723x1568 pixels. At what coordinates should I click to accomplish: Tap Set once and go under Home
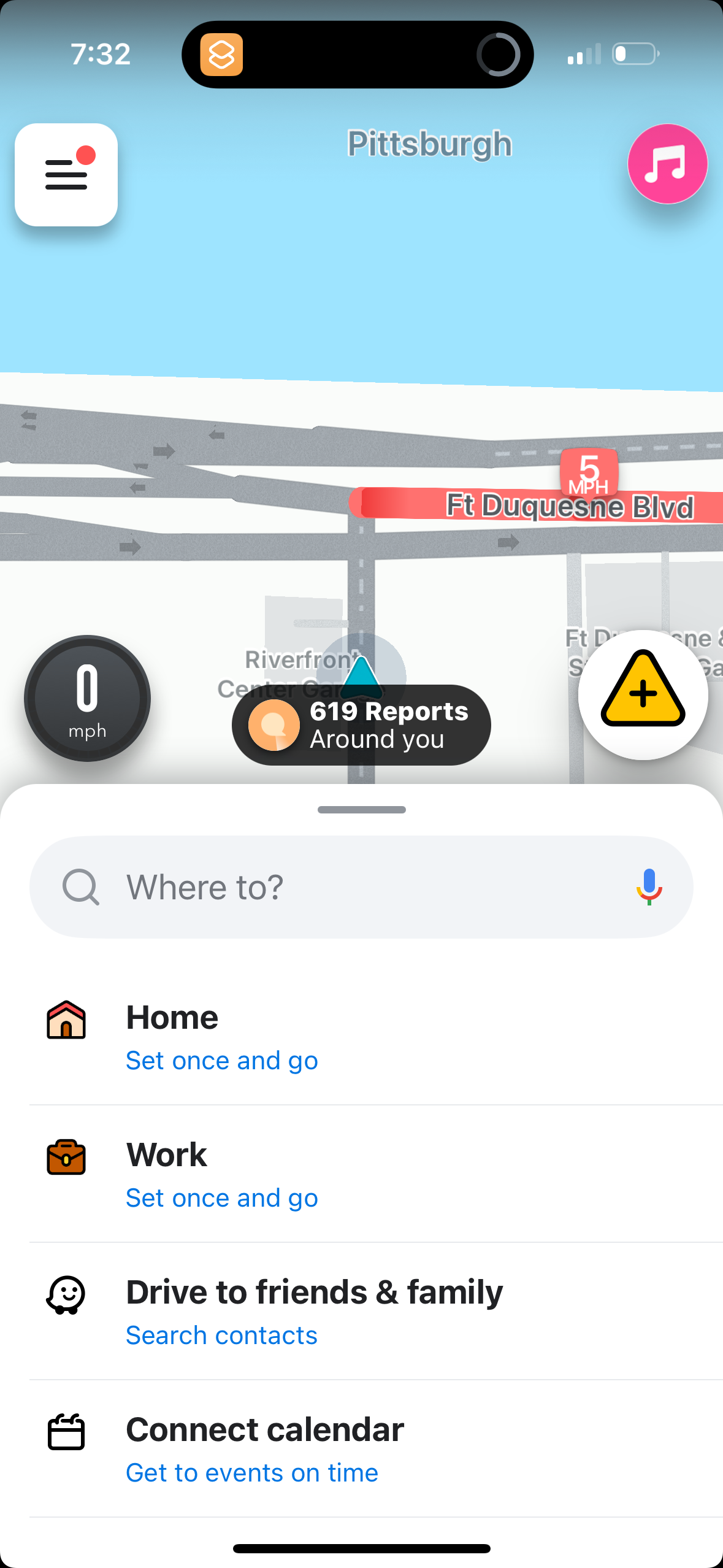pyautogui.click(x=221, y=1060)
